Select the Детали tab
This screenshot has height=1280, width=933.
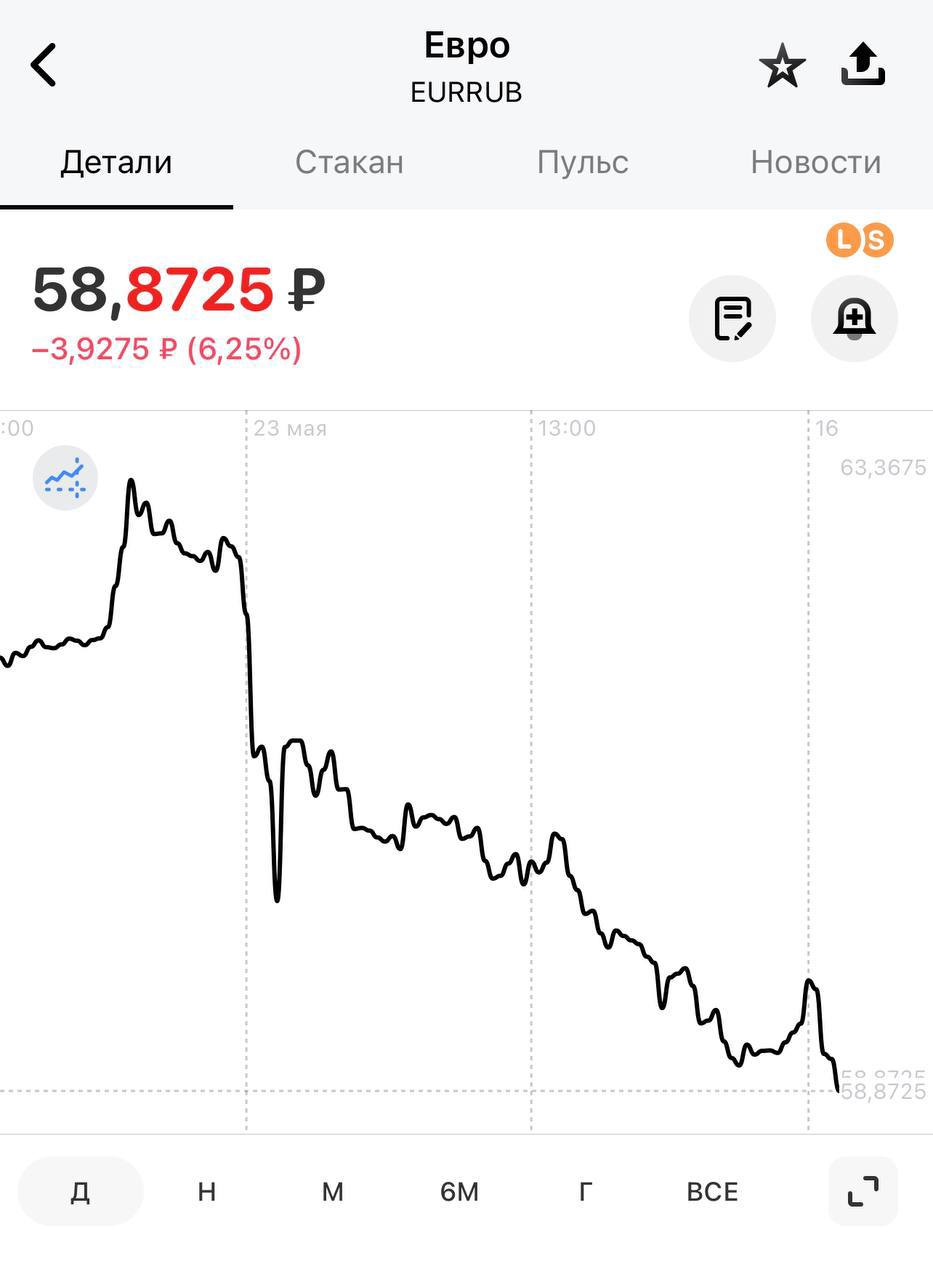pyautogui.click(x=116, y=162)
